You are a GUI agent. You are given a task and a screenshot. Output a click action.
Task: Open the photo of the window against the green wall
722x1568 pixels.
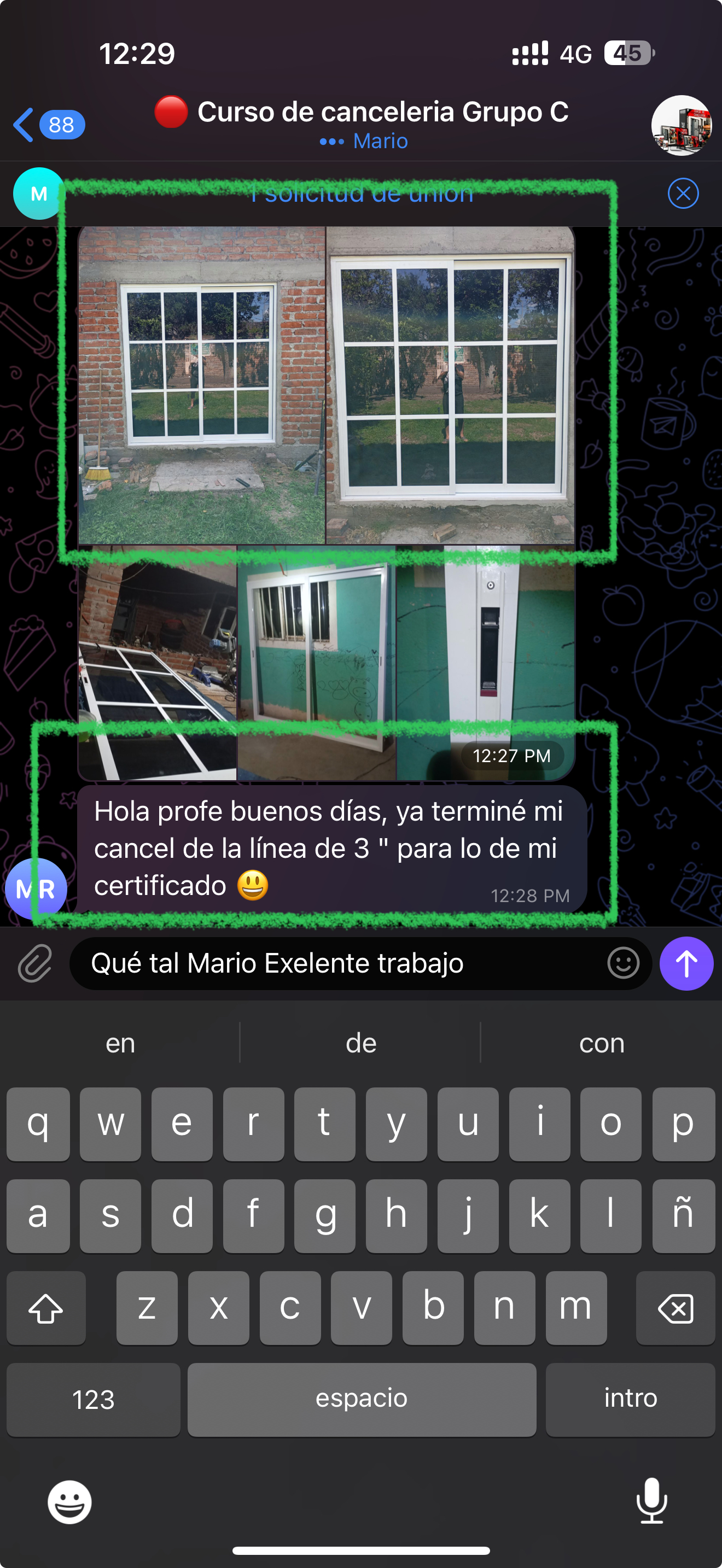(316, 662)
